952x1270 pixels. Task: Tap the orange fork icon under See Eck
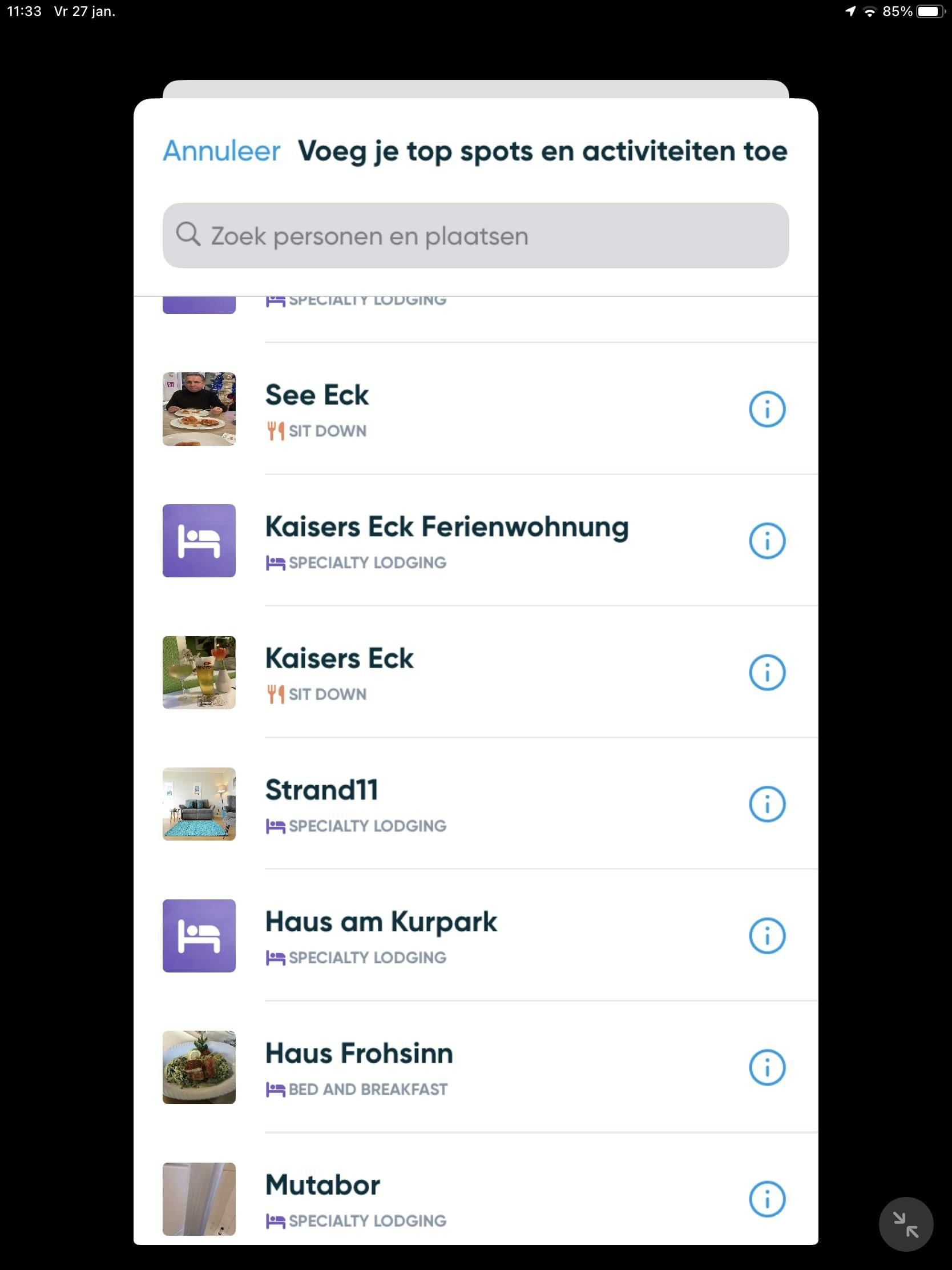pos(275,430)
